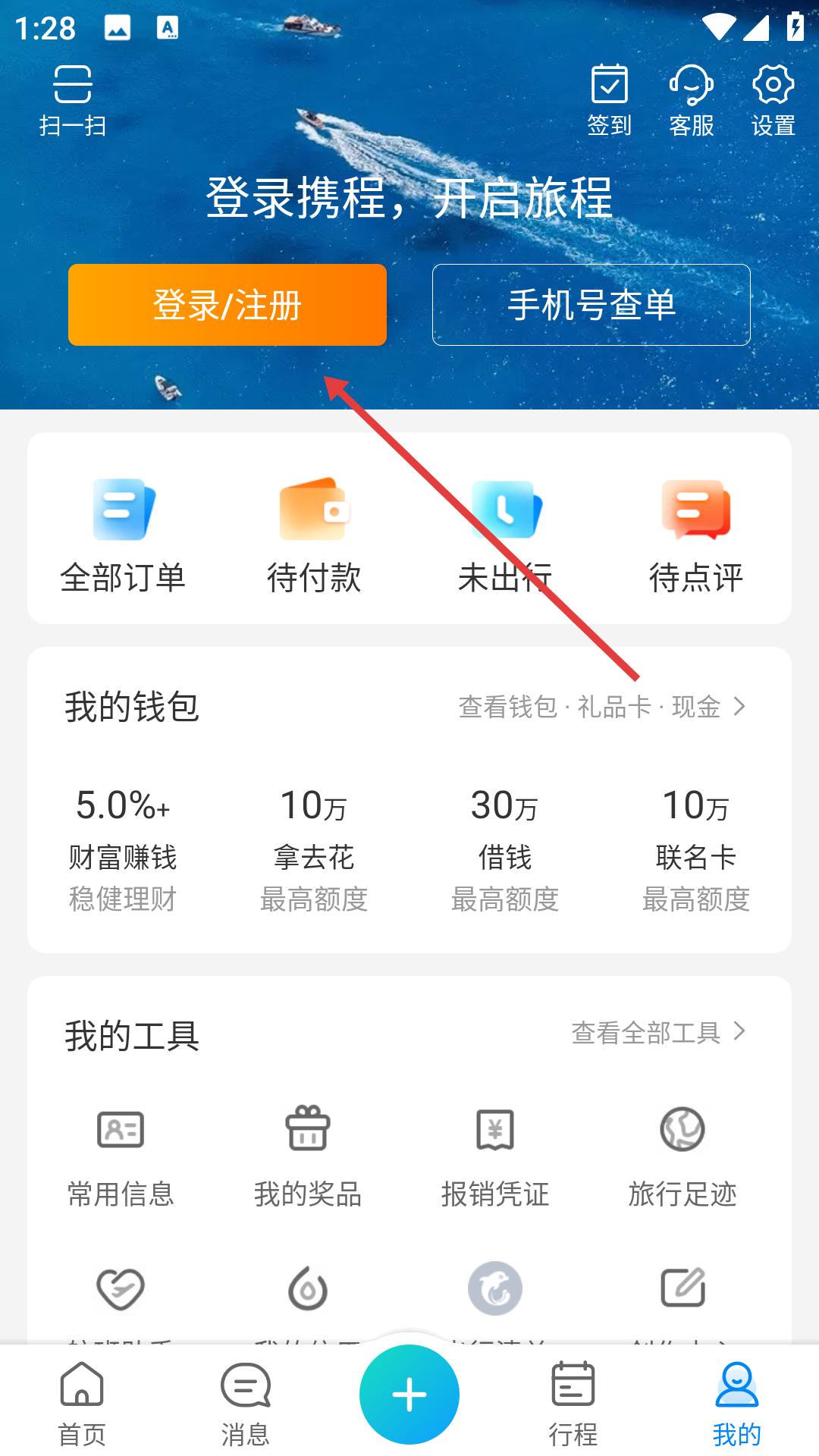Switch to the 首页 tab
This screenshot has height=1456, width=819.
[82, 1403]
